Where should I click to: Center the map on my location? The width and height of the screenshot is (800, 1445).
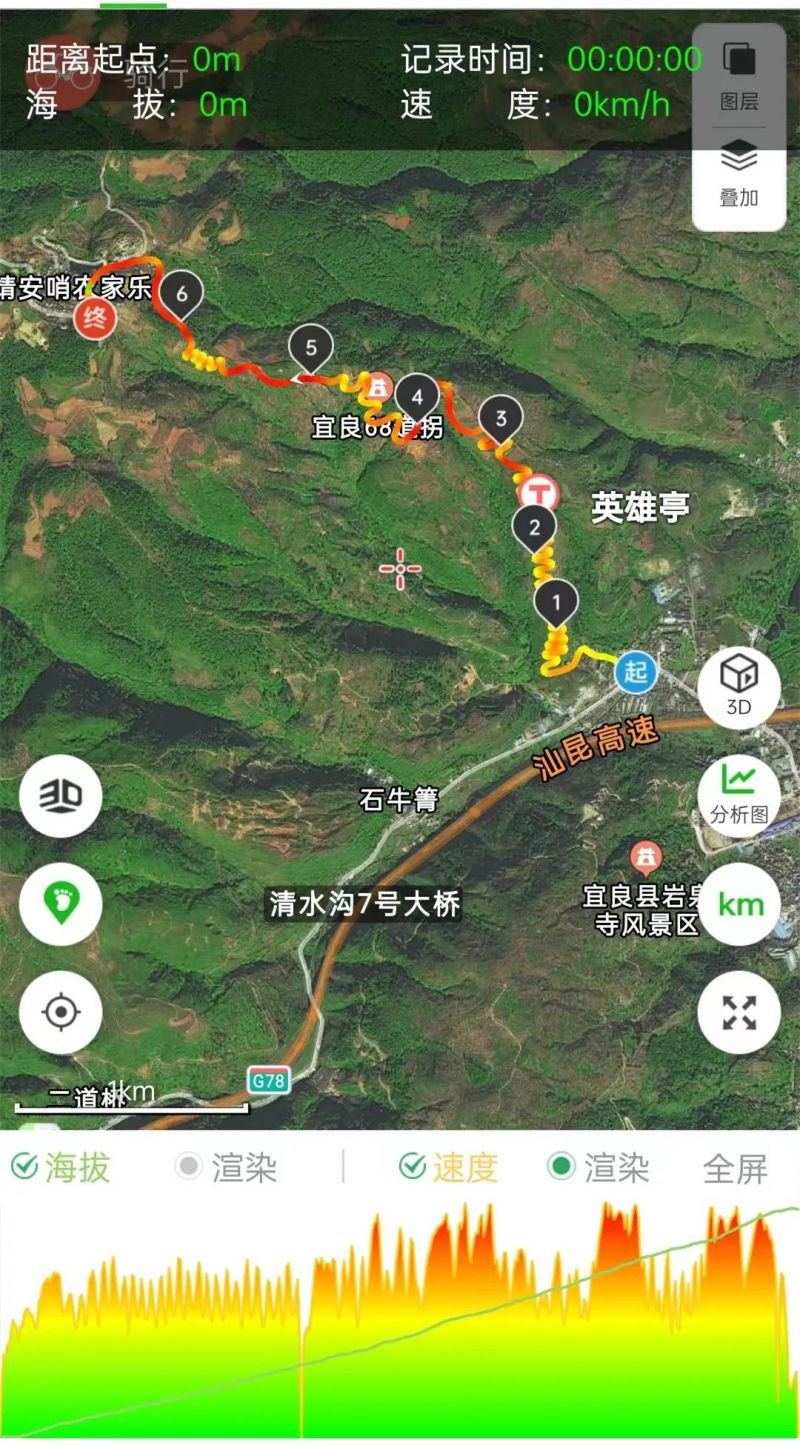[61, 1012]
